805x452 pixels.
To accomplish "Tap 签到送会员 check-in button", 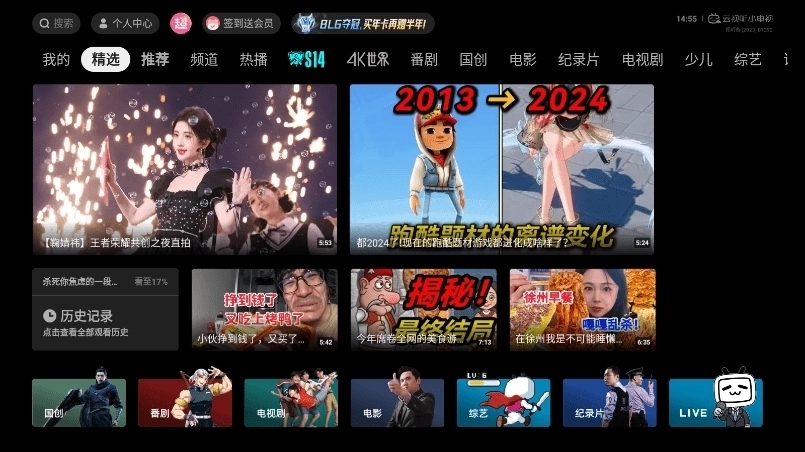I will (x=241, y=23).
